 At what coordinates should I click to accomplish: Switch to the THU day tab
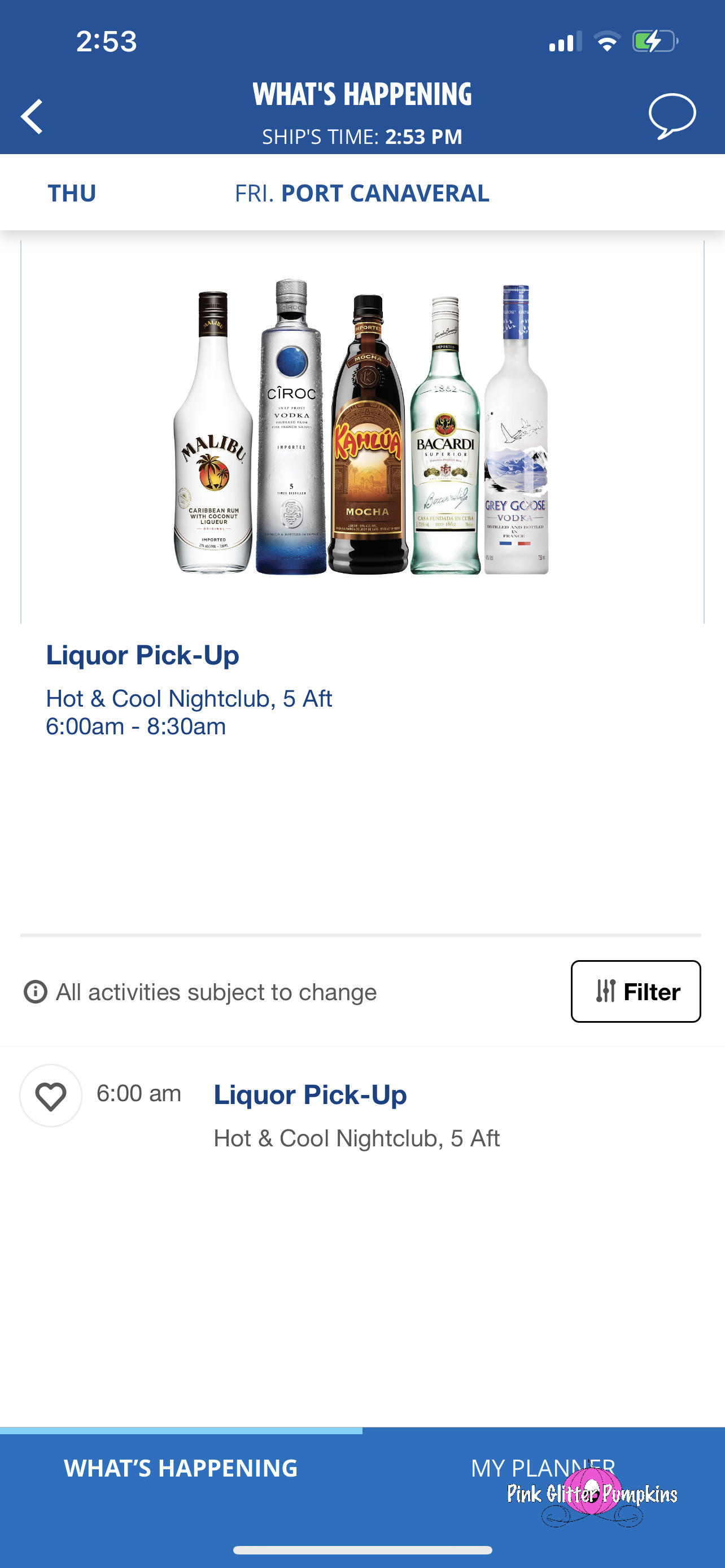pos(72,193)
